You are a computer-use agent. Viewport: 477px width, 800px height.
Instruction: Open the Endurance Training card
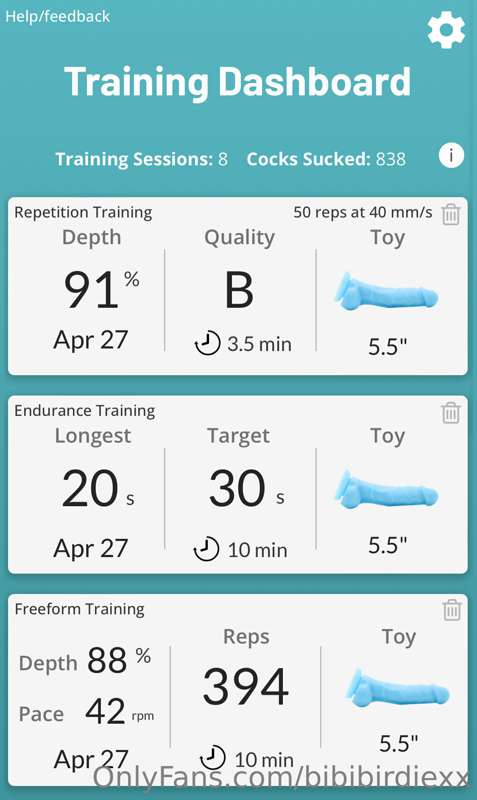click(238, 485)
